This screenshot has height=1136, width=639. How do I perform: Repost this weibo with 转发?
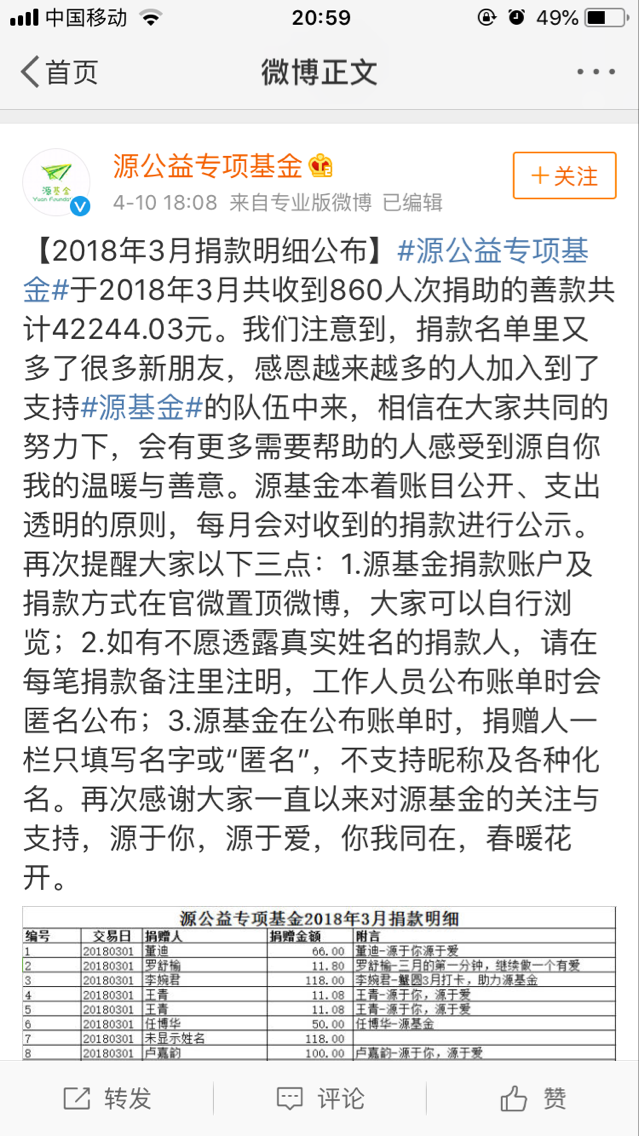(x=106, y=1098)
